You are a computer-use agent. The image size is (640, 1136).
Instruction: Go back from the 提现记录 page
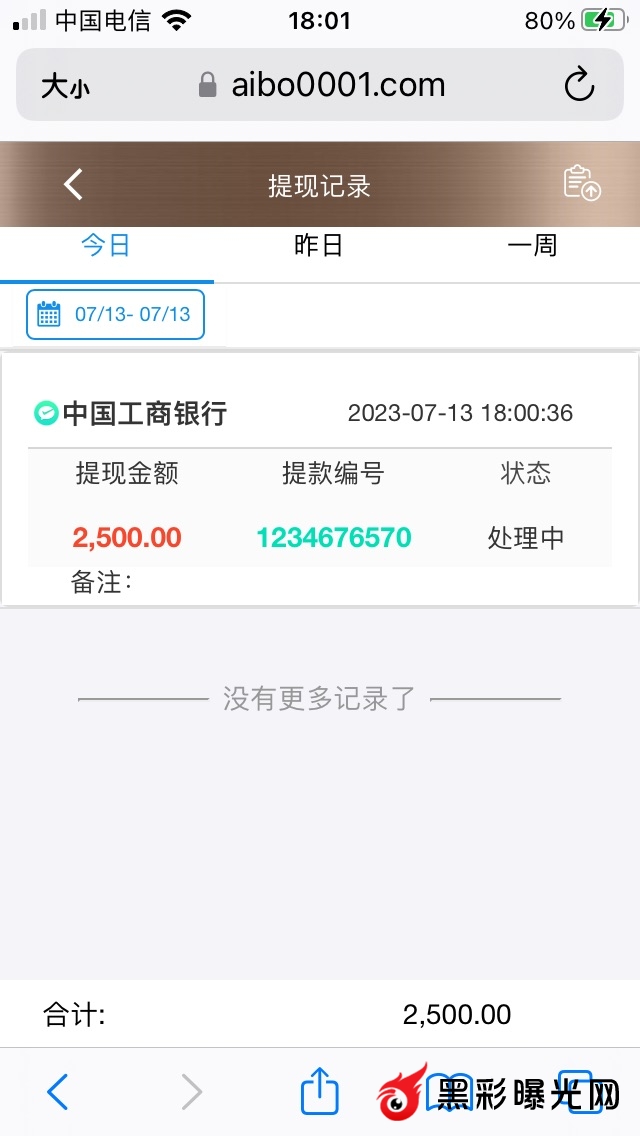click(73, 185)
